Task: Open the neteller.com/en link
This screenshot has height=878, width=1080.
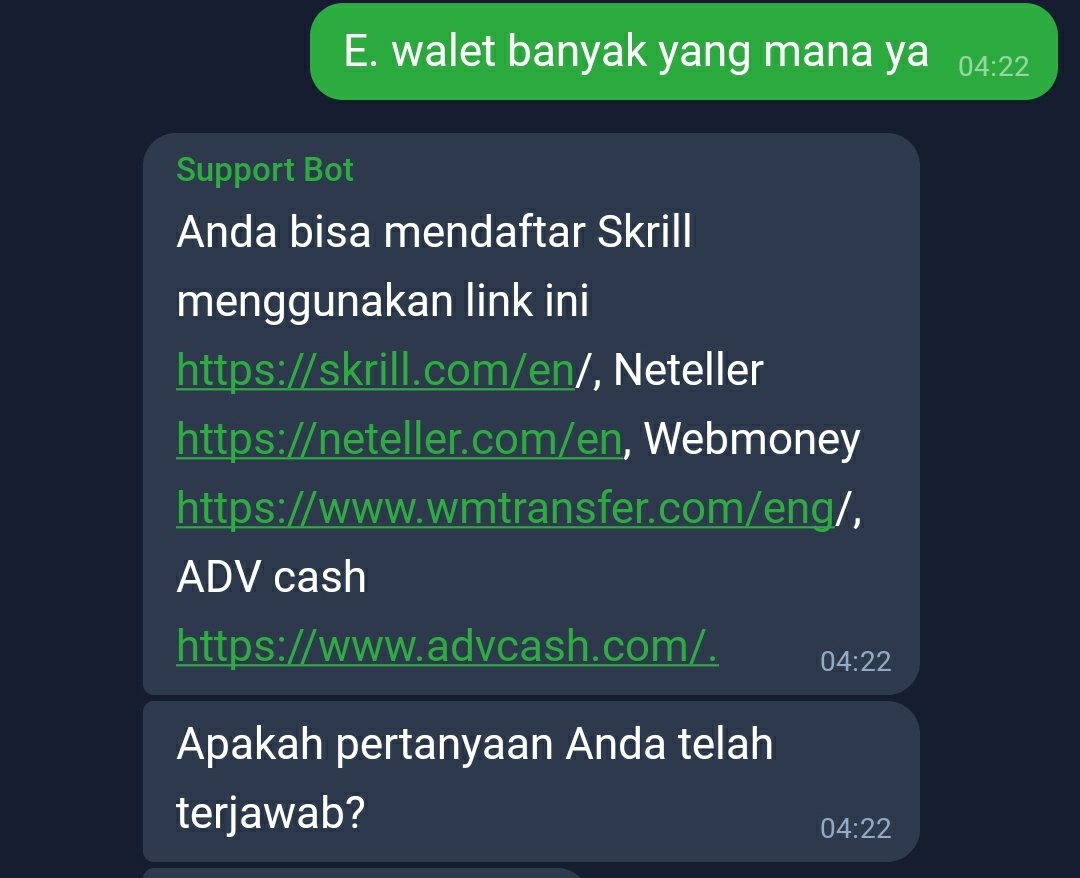Action: (399, 440)
